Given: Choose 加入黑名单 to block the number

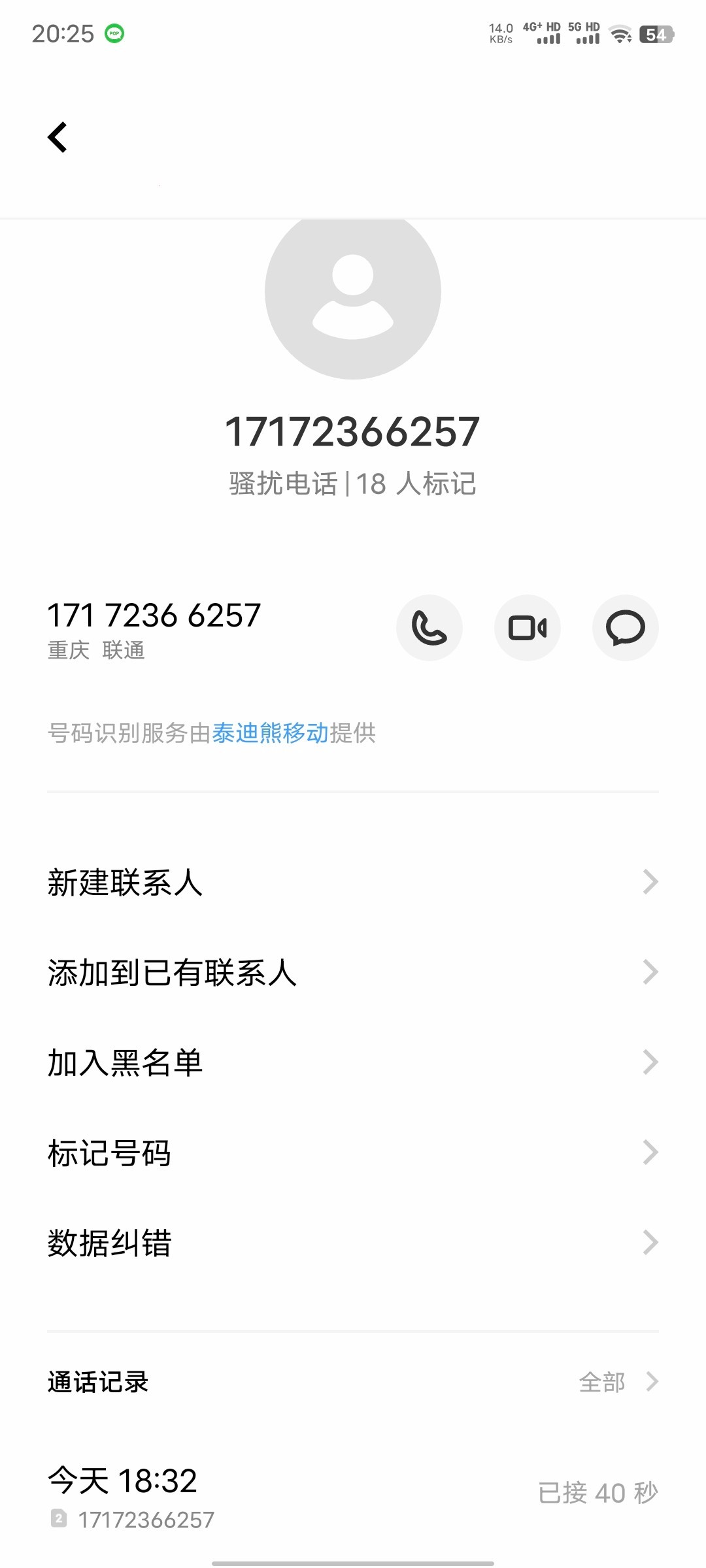Looking at the screenshot, I should tap(353, 1062).
